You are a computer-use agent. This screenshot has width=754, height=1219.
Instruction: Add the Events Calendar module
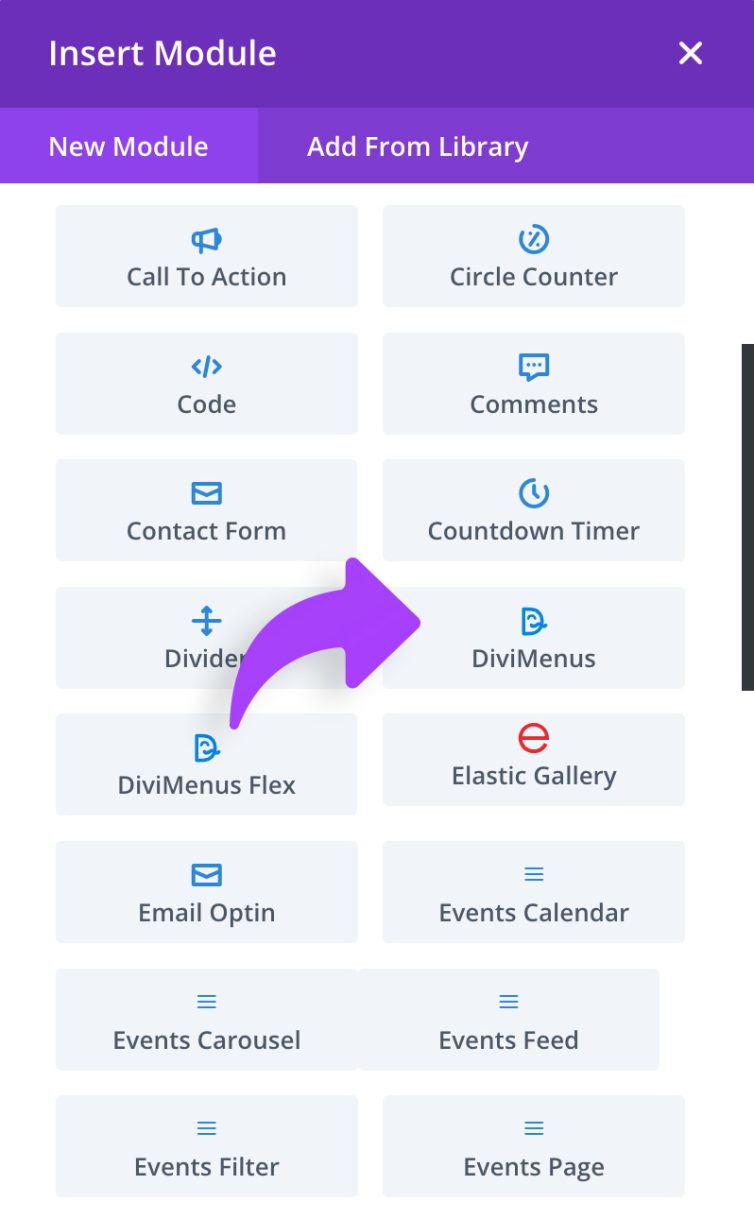point(533,892)
